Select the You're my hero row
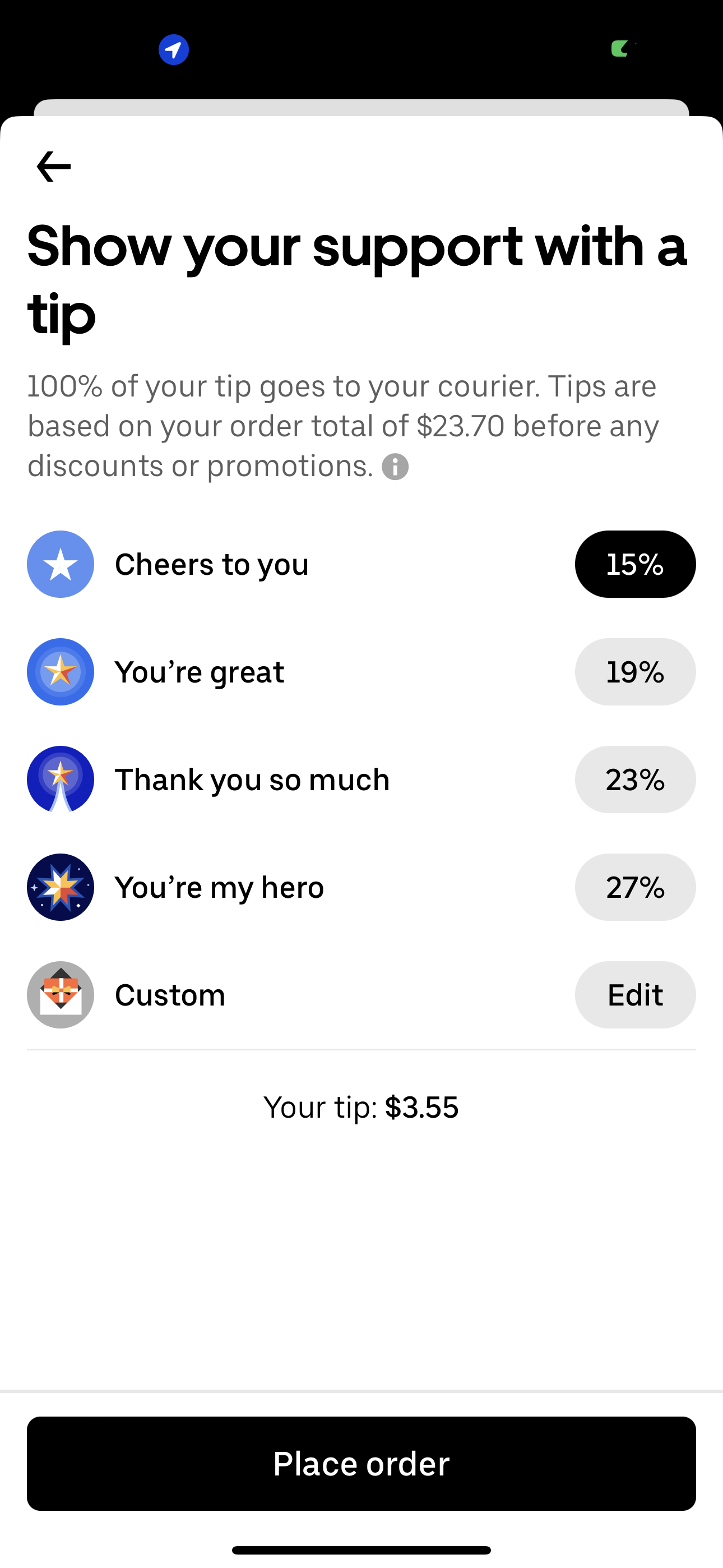 (219, 888)
